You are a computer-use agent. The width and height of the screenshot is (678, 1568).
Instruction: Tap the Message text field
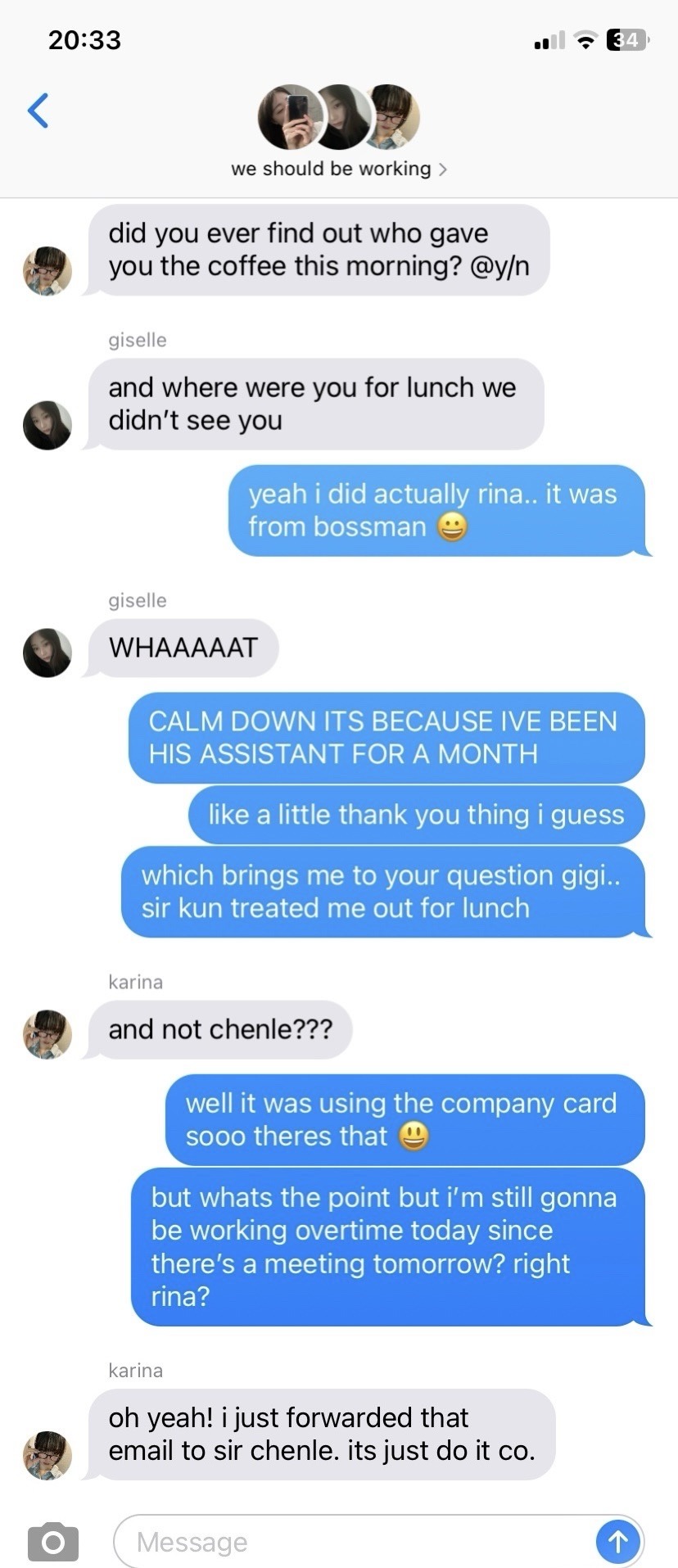click(352, 1543)
